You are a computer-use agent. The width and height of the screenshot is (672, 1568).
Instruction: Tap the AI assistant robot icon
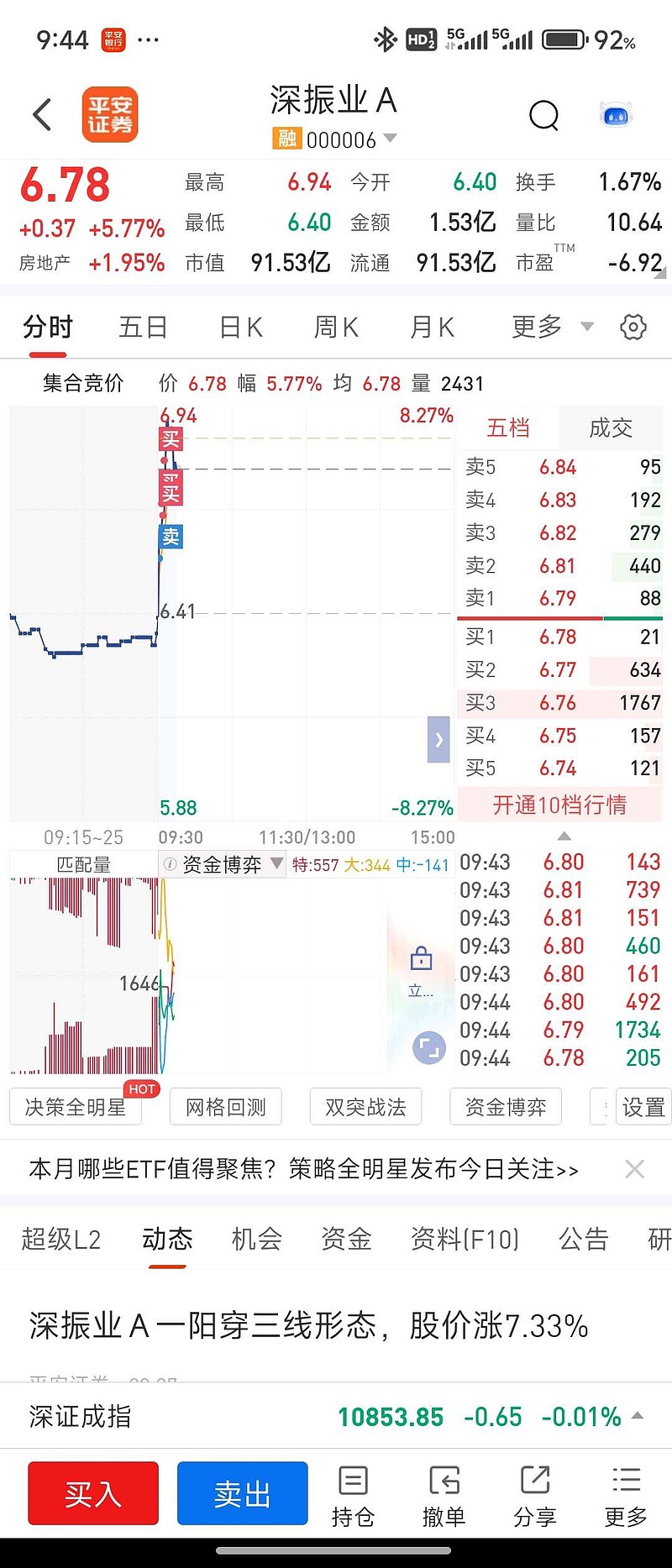616,116
